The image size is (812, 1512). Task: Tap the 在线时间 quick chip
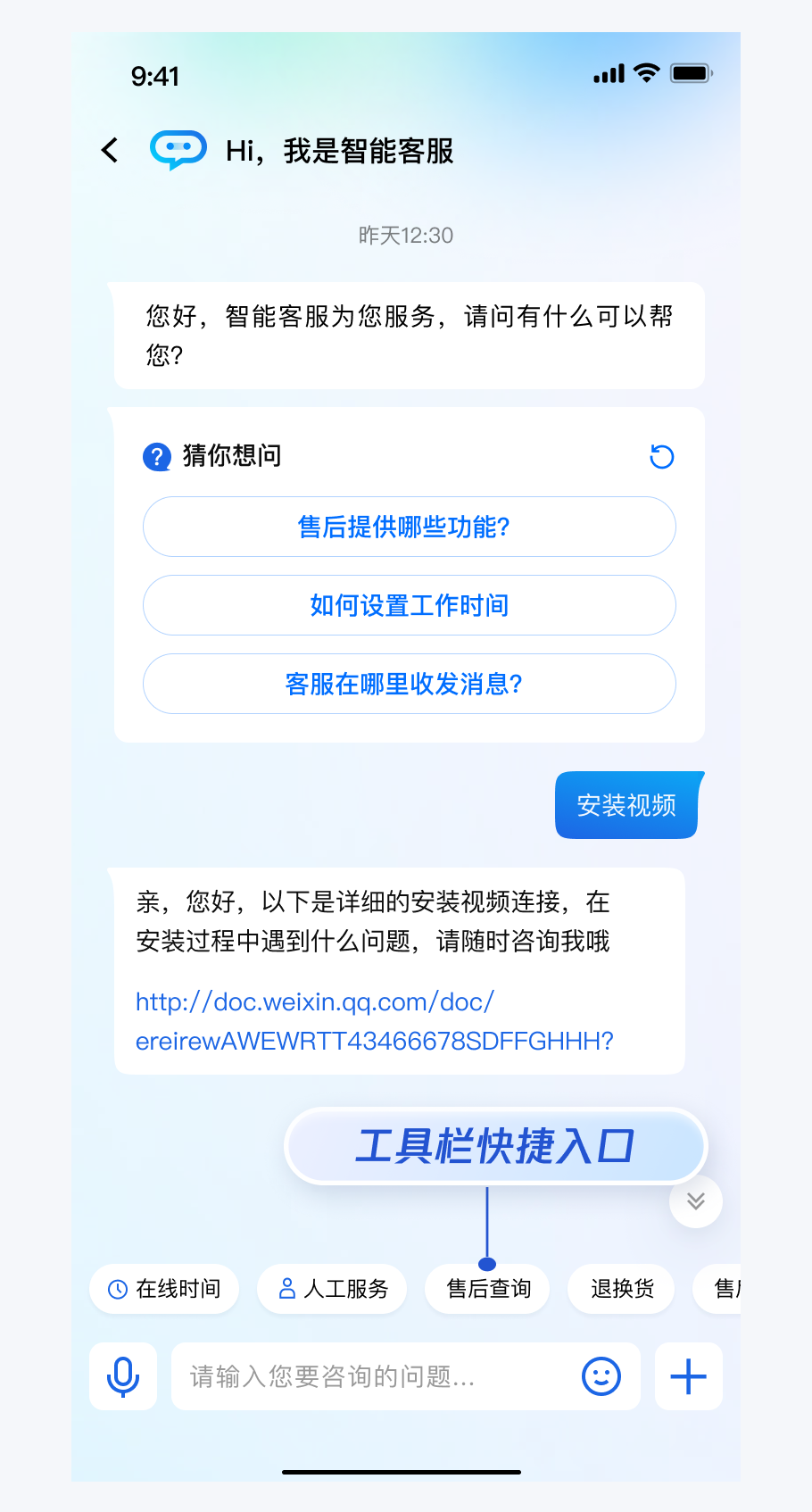[x=164, y=1289]
